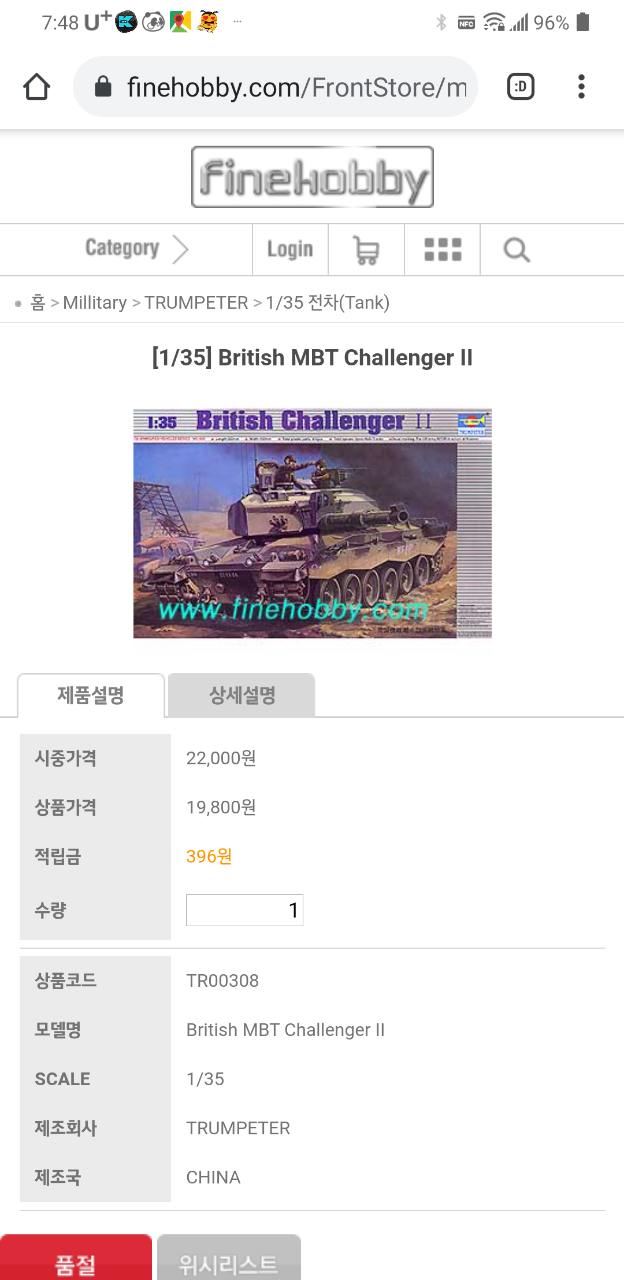Viewport: 624px width, 1280px height.
Task: View the British Challenger II product image
Action: pyautogui.click(x=312, y=523)
